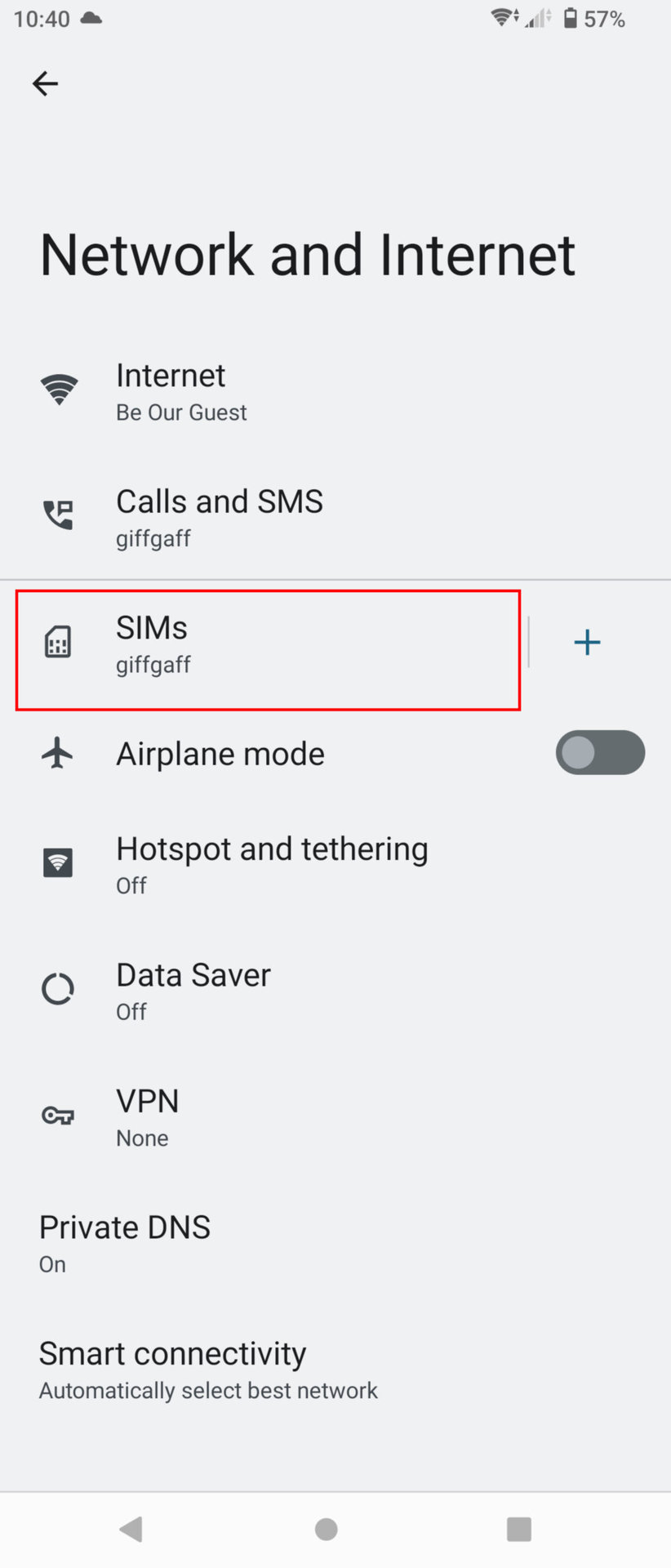Open recent apps from navigation bar

click(518, 1529)
